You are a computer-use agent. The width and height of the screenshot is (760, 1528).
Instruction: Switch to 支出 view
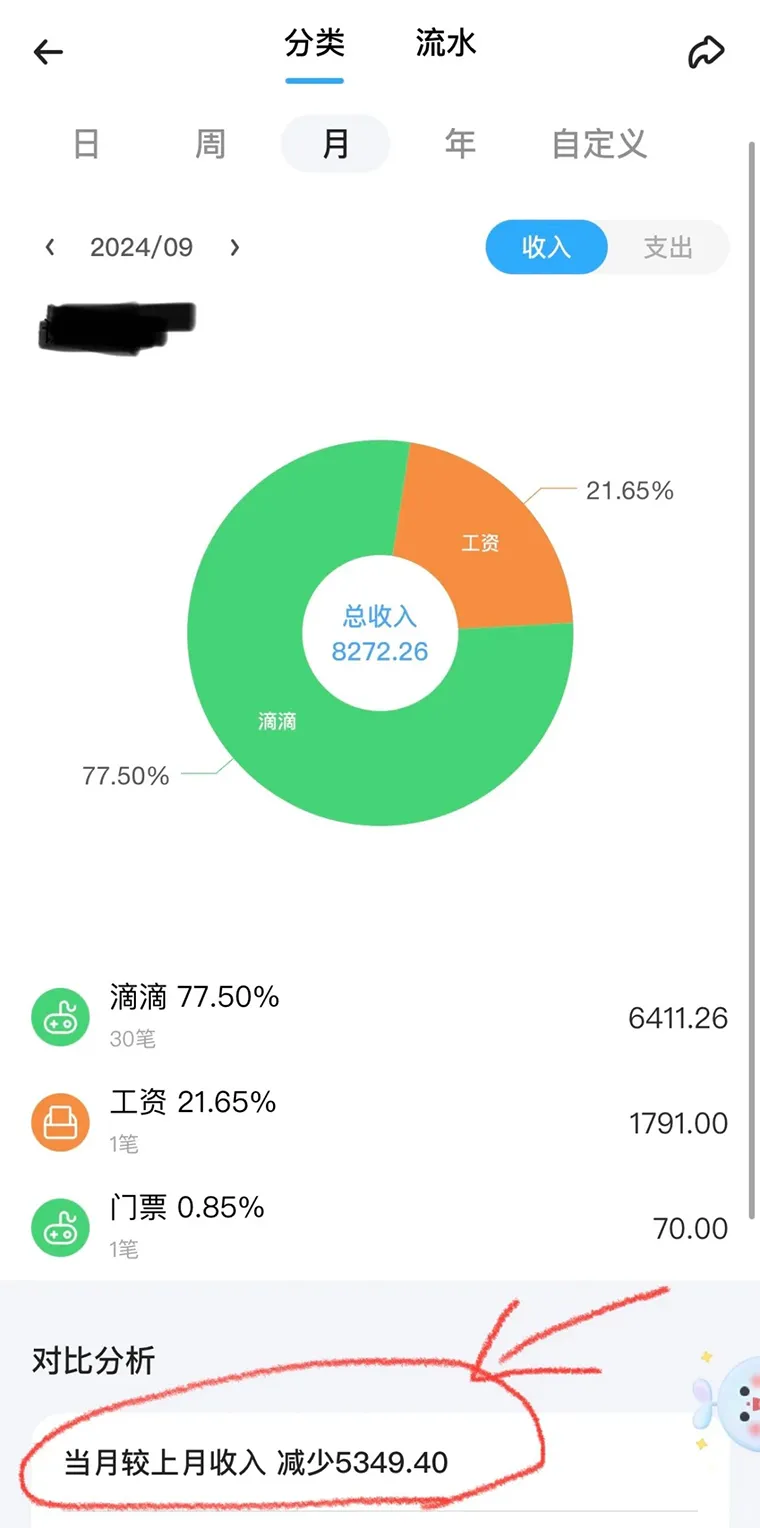point(668,247)
